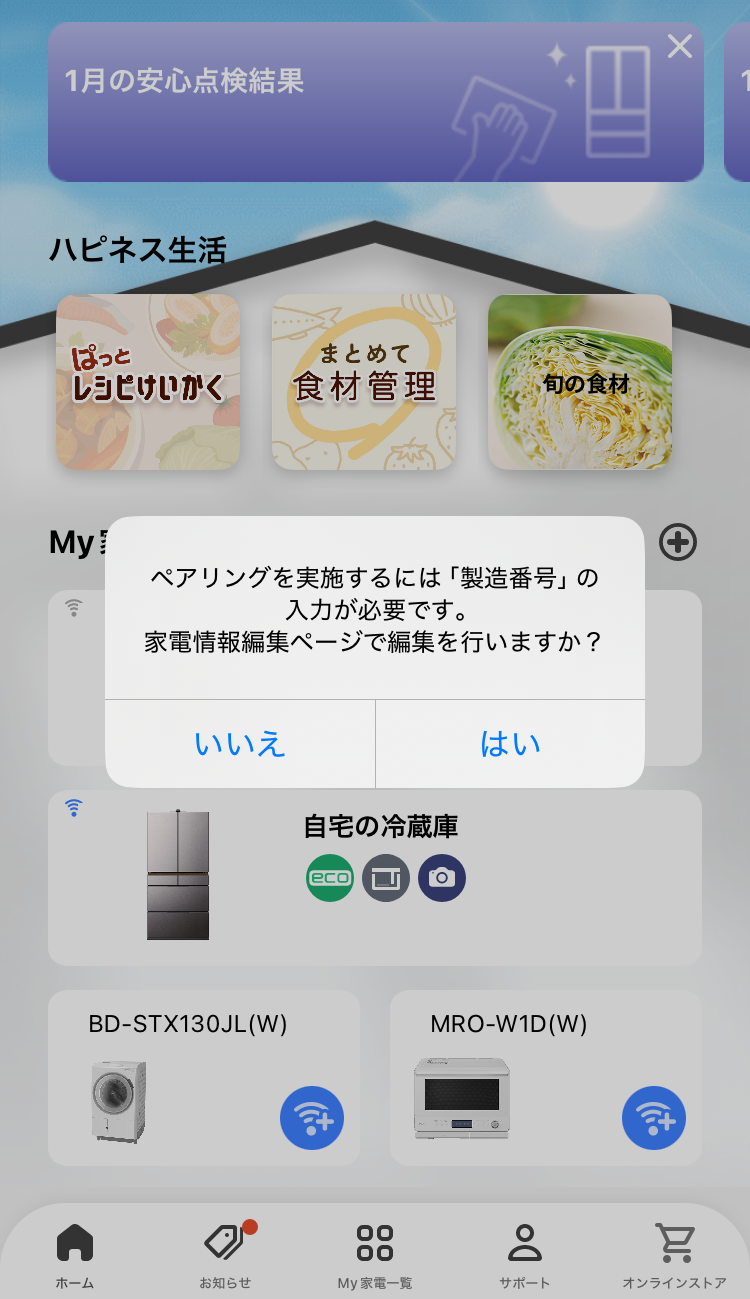Open the 旬の食材 cabbage card

click(x=580, y=382)
